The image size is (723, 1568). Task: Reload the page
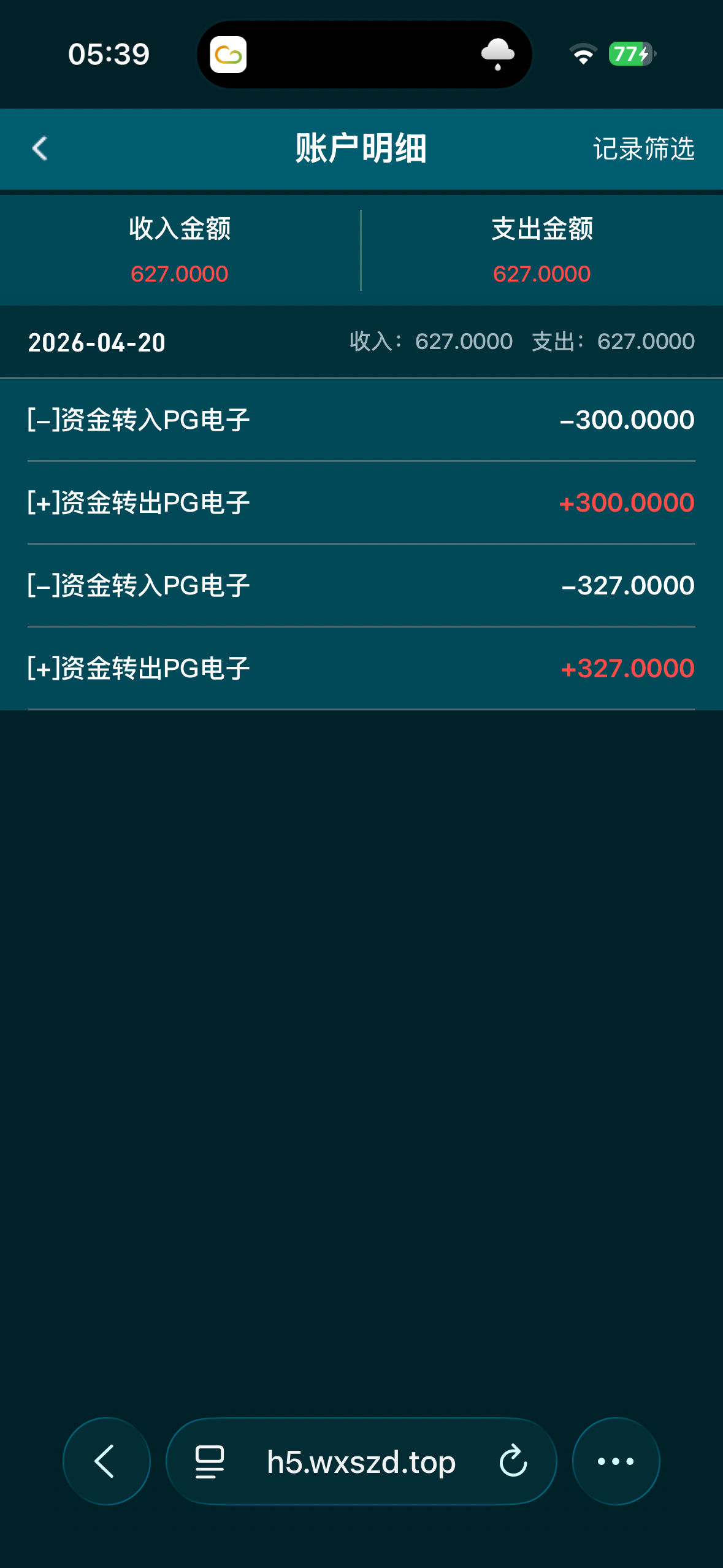[x=513, y=1461]
